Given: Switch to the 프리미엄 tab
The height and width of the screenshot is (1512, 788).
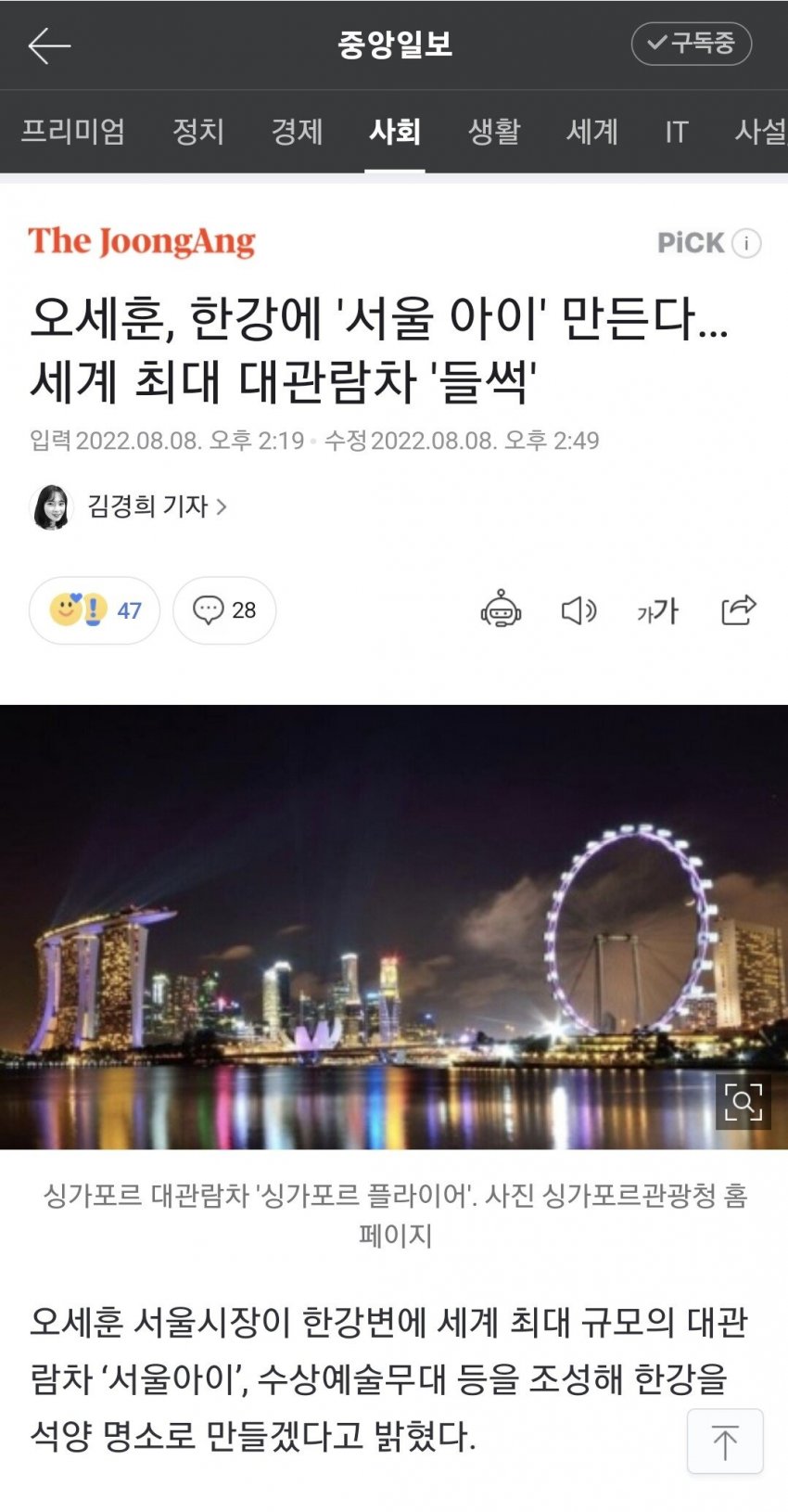Looking at the screenshot, I should point(73,132).
